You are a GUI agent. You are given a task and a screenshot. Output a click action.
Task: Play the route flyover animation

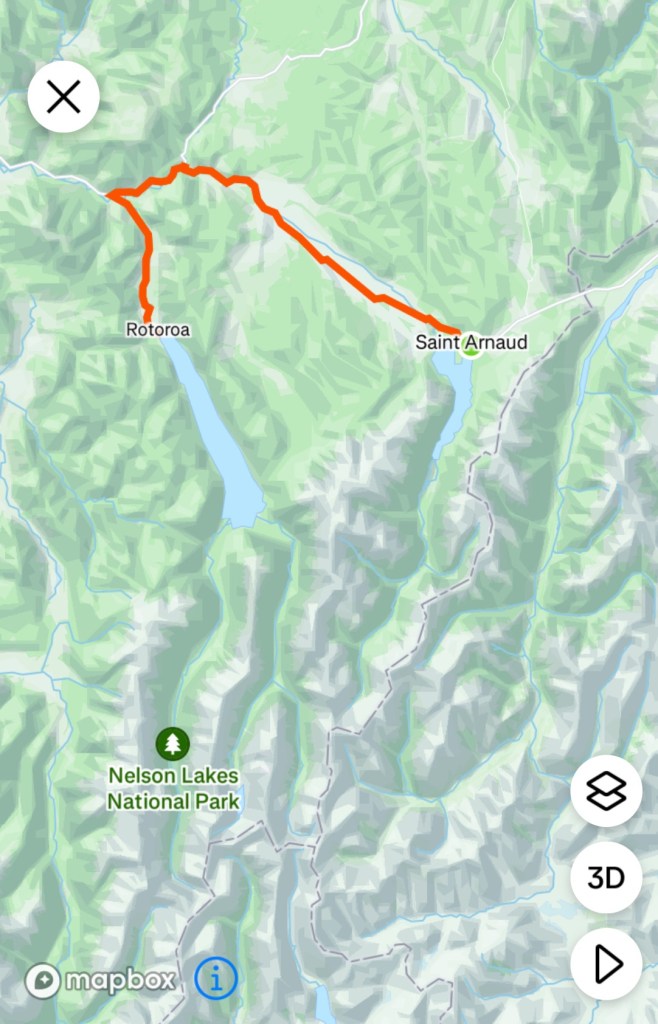click(606, 965)
